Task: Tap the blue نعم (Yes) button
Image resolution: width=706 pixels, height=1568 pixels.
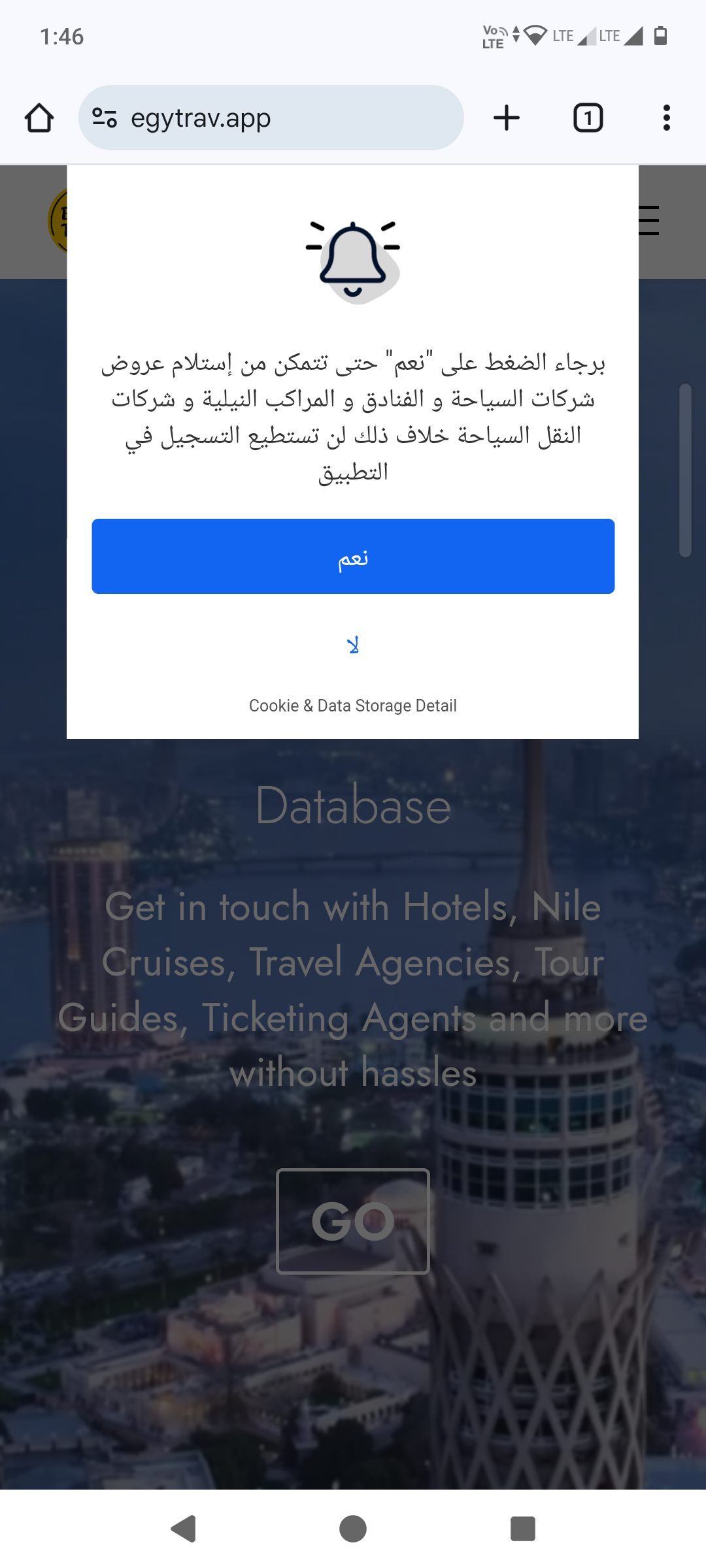Action: 353,557
